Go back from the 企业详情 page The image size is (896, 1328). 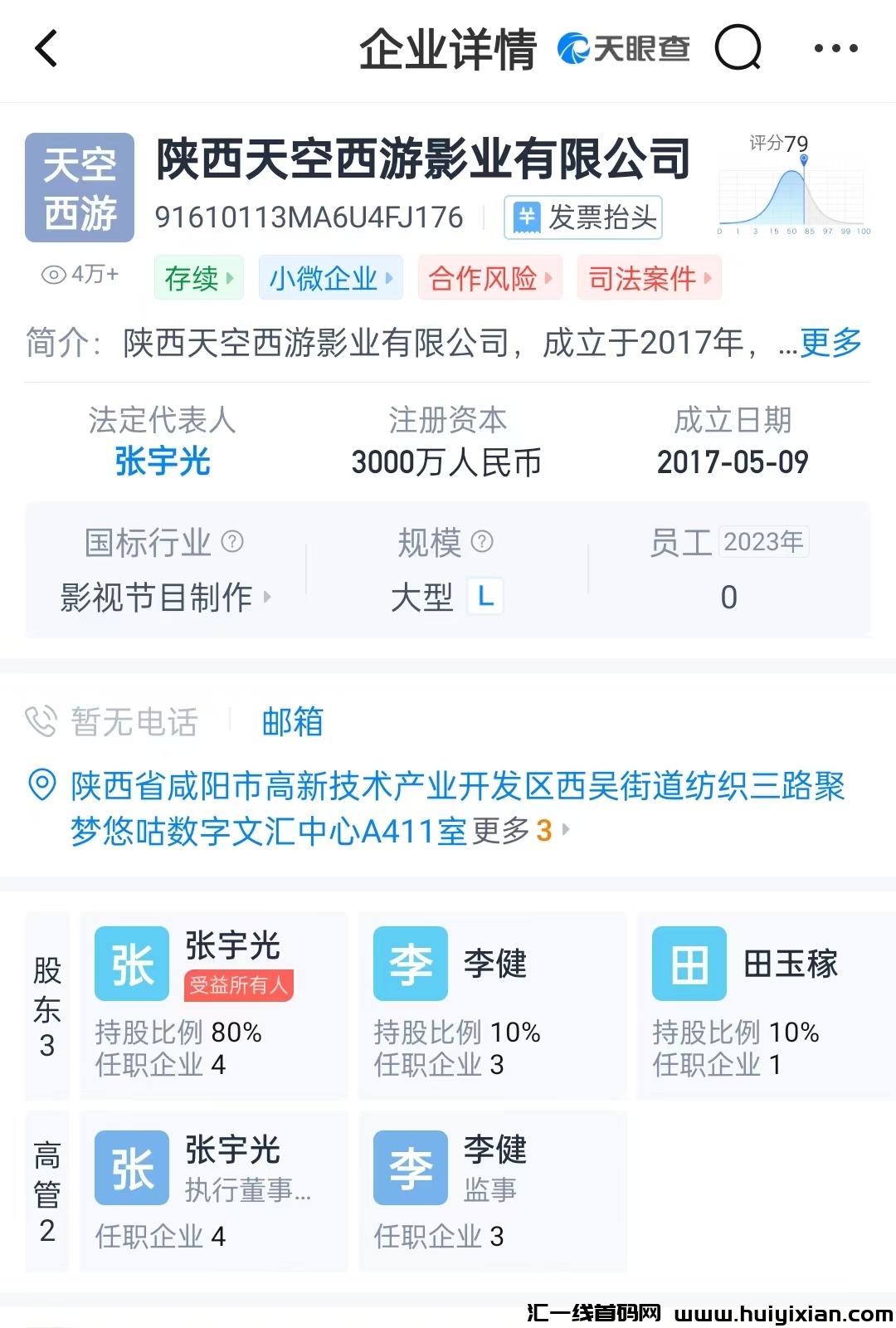coord(46,48)
